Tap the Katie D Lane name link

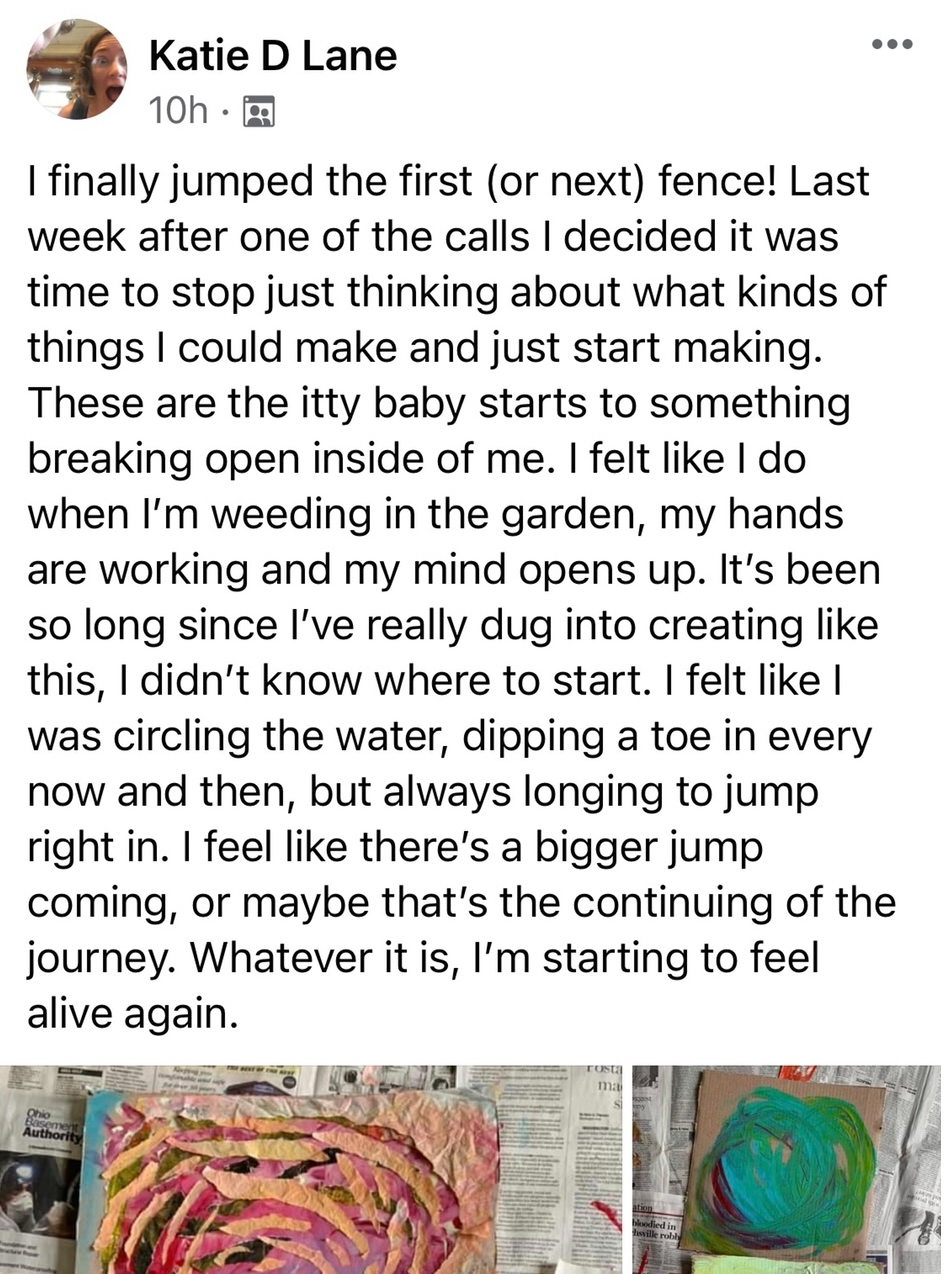pos(272,56)
